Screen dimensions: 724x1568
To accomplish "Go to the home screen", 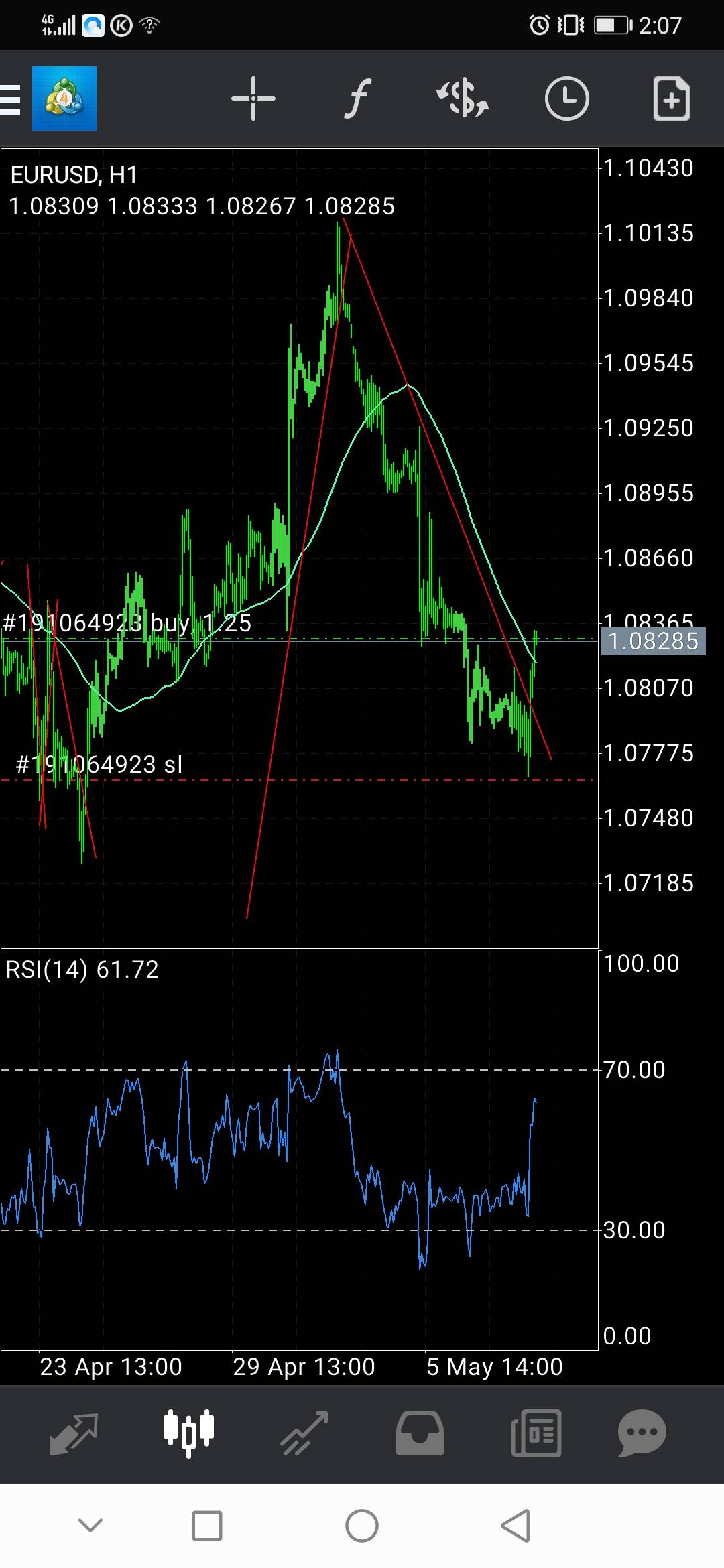I will pos(362,1526).
